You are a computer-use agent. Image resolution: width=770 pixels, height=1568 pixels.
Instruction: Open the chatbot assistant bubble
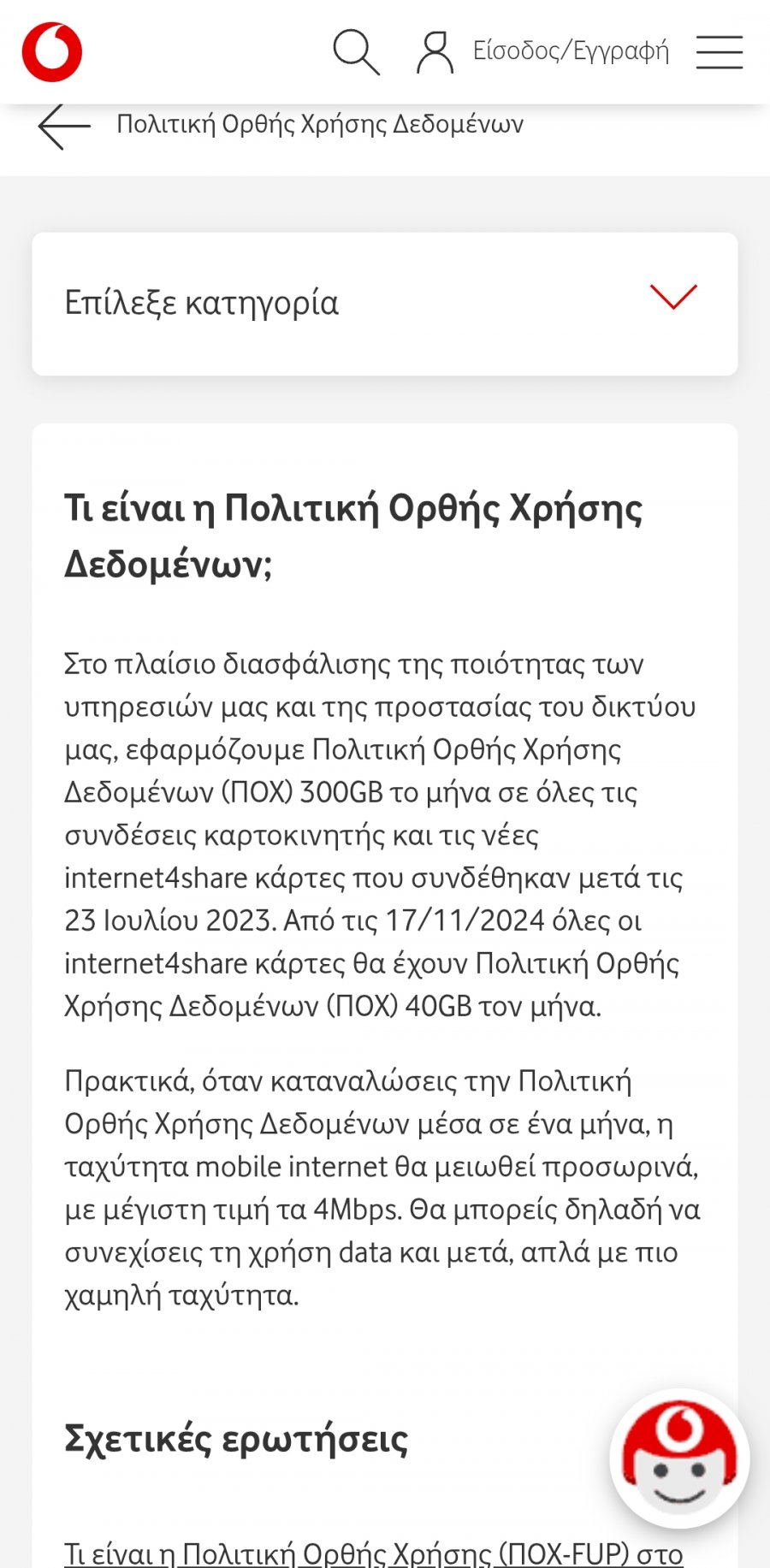click(679, 1458)
